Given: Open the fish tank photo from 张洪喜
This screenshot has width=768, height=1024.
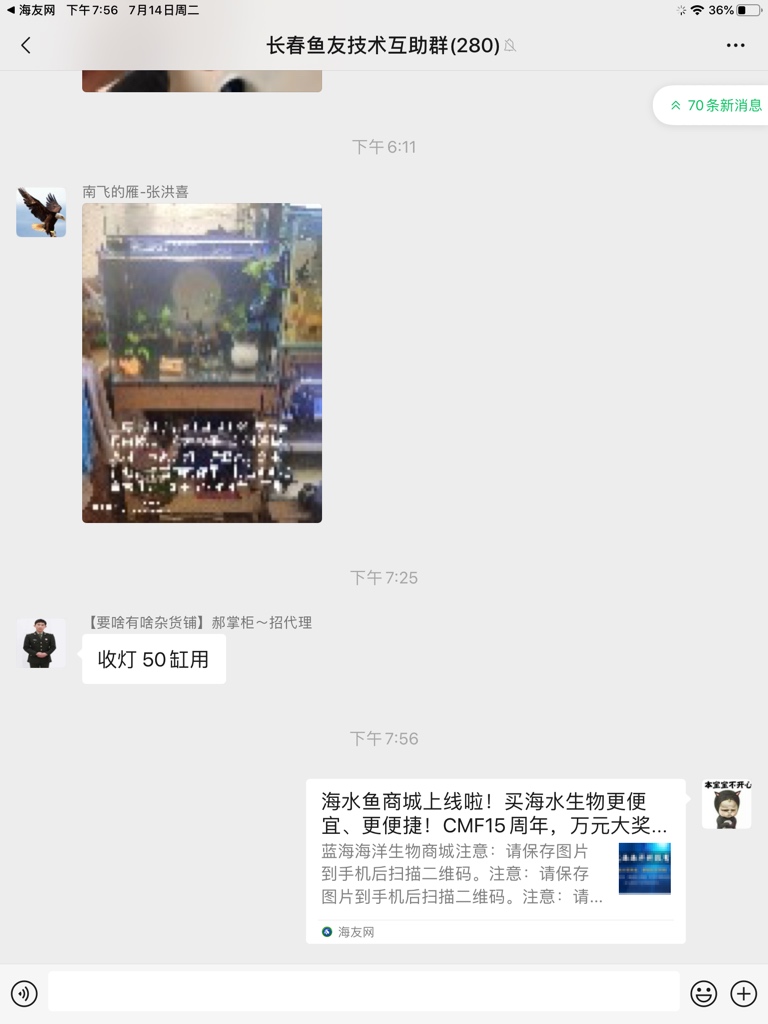Looking at the screenshot, I should pyautogui.click(x=202, y=362).
